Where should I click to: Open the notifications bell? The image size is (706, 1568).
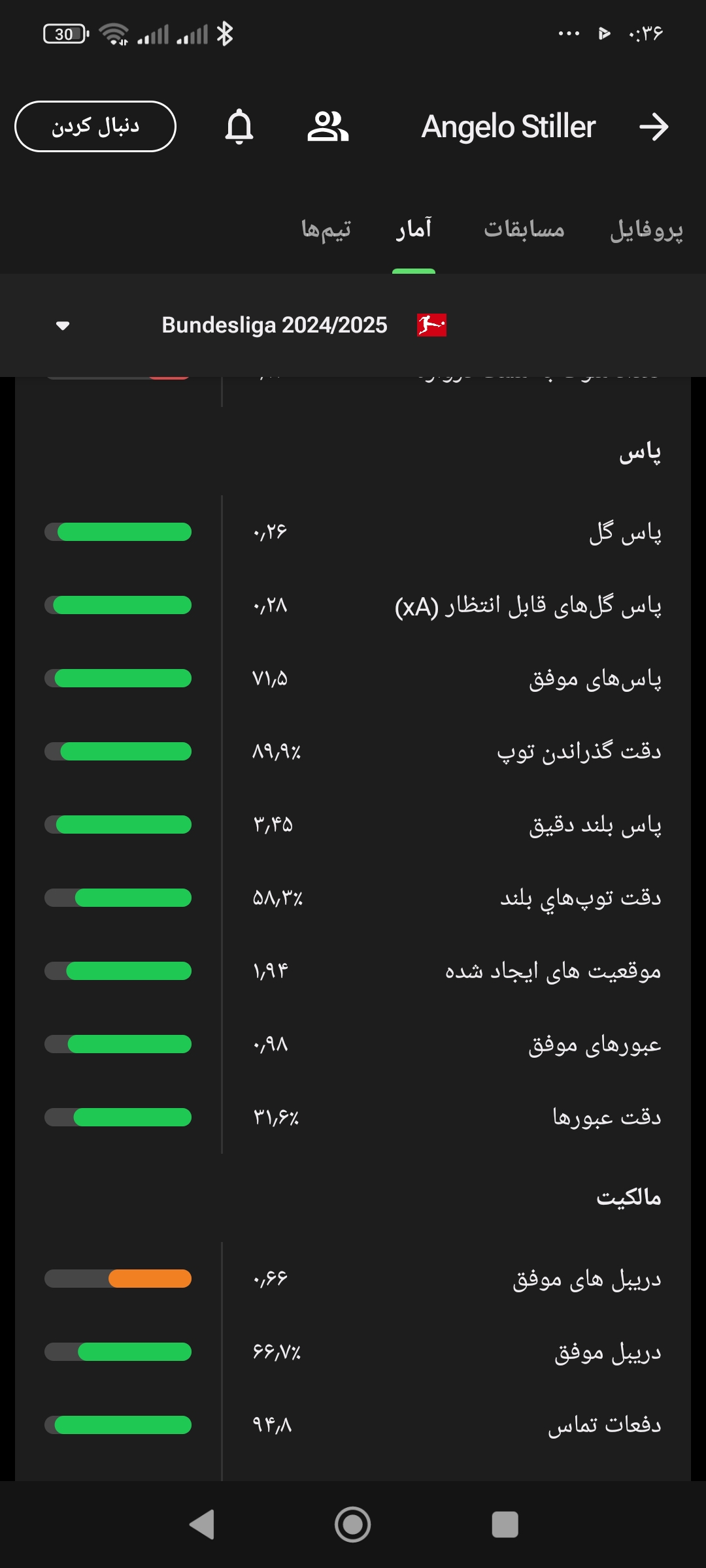click(x=239, y=126)
